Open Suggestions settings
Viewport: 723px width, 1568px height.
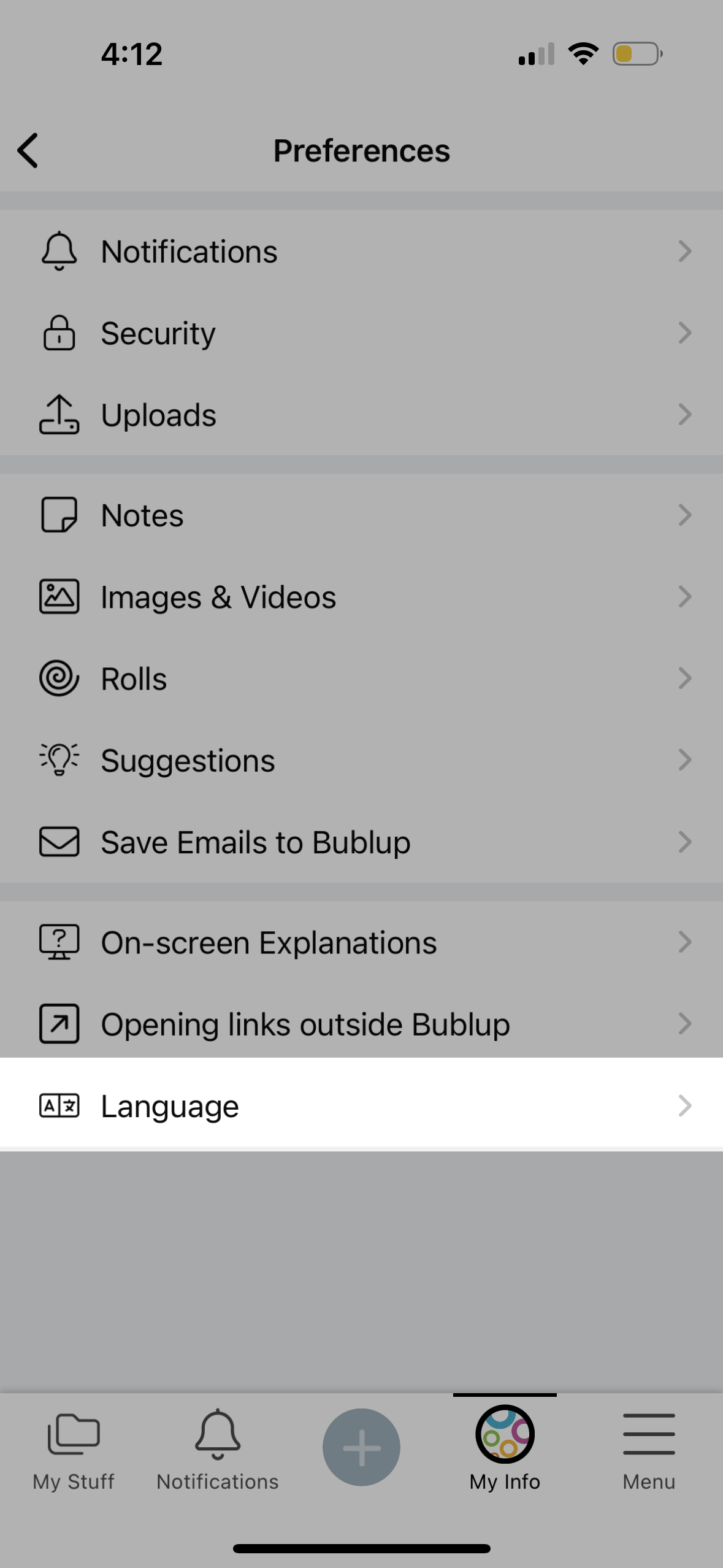click(x=361, y=760)
